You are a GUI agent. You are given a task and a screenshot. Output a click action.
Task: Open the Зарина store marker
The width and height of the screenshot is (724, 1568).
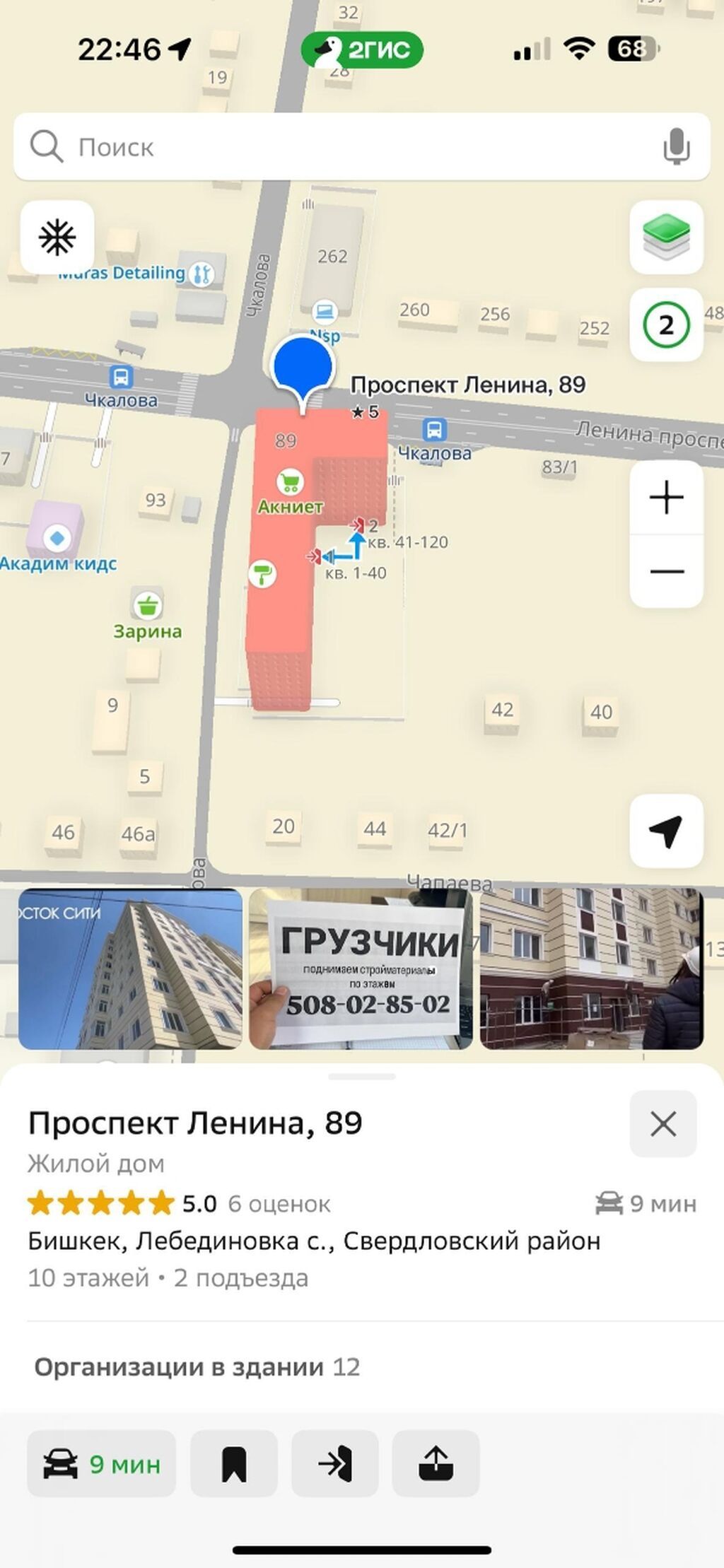147,606
